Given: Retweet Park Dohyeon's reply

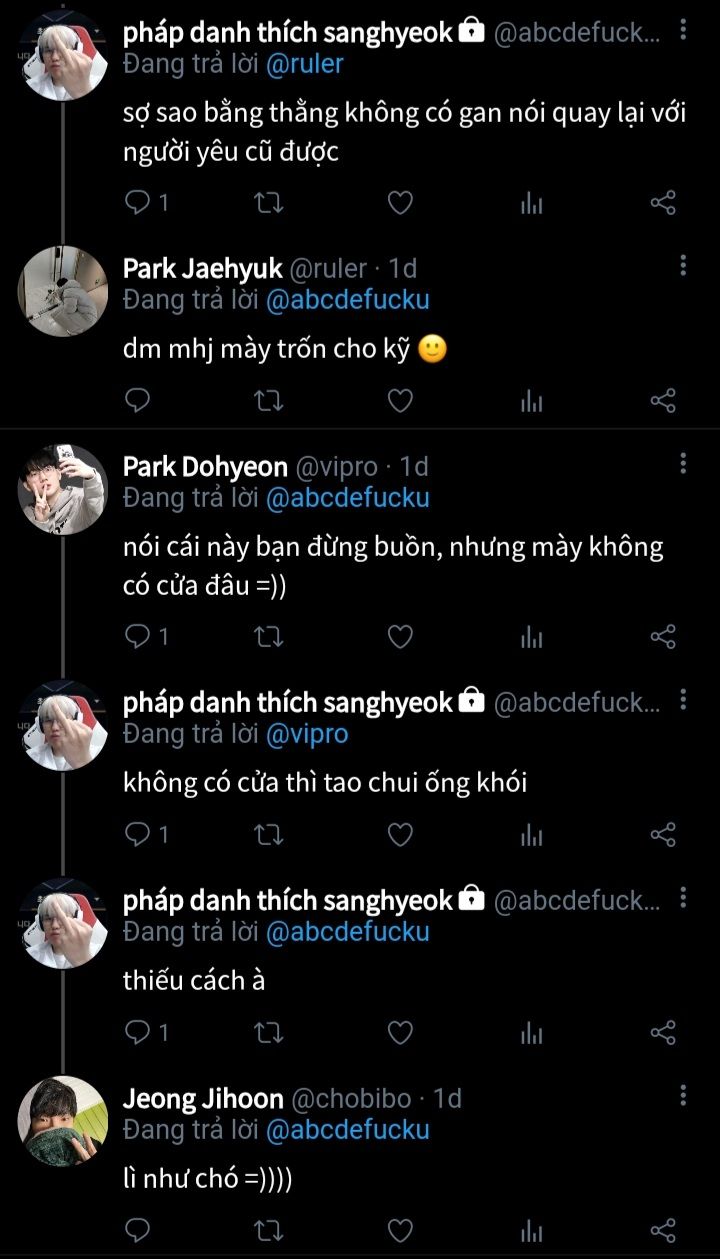Looking at the screenshot, I should tap(269, 636).
